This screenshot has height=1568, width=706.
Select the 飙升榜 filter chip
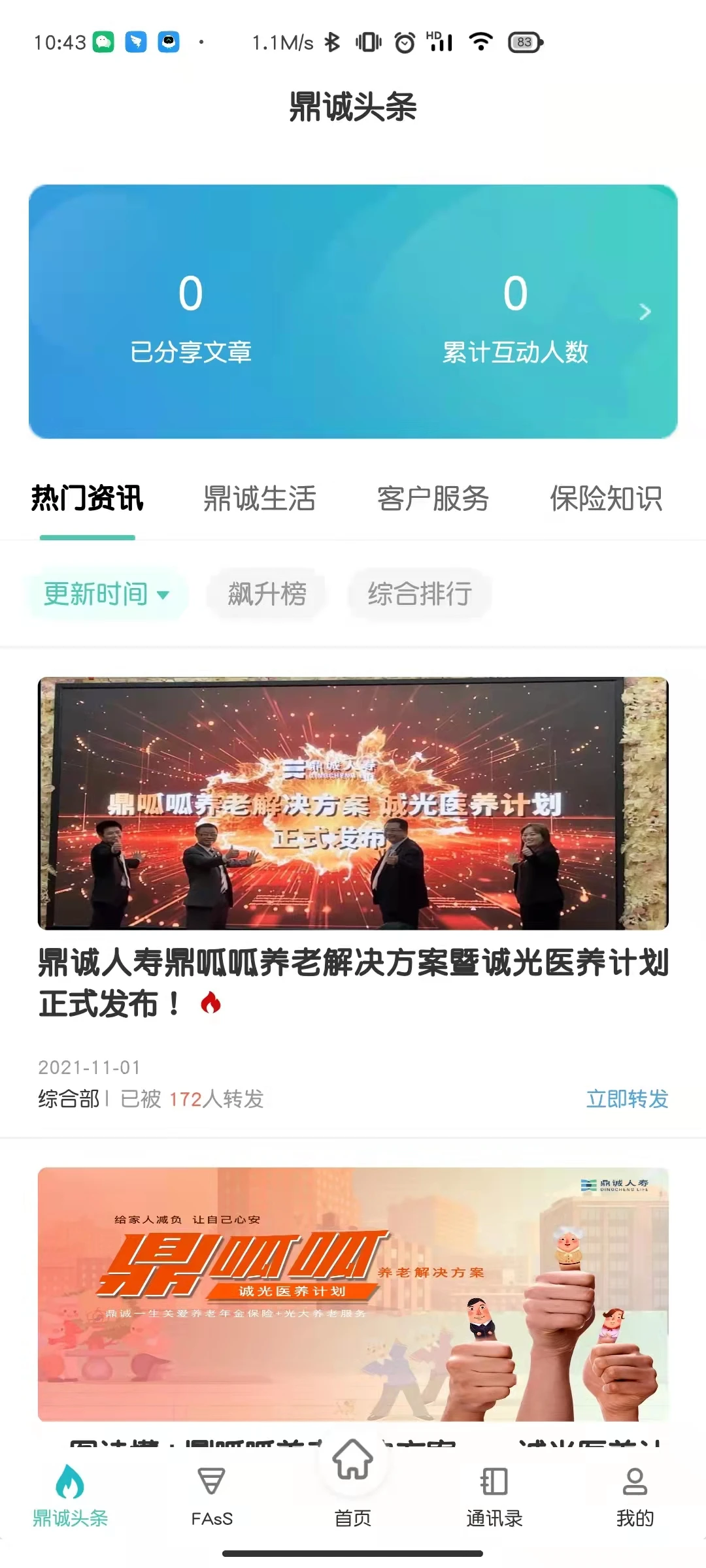tap(267, 594)
